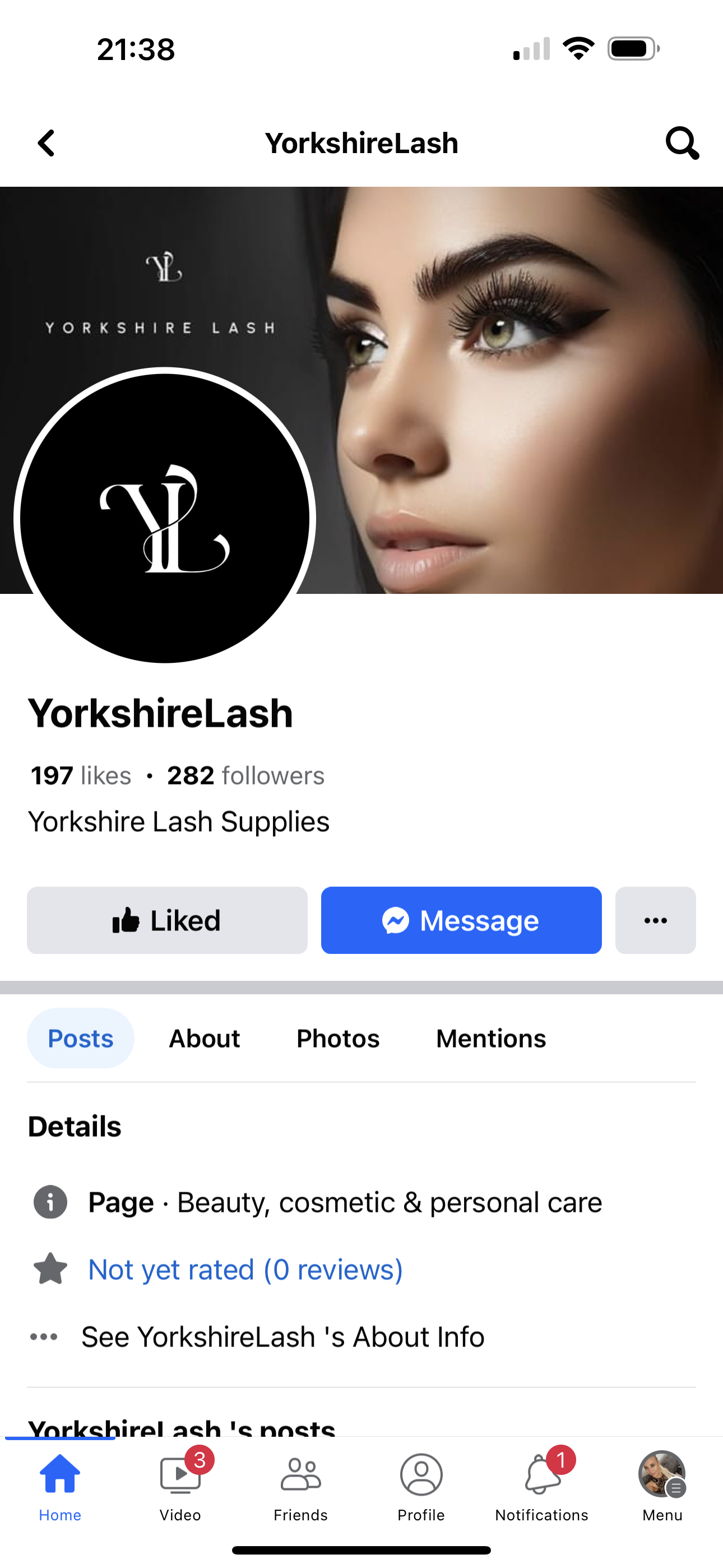Go back using the top-left arrow

(47, 144)
